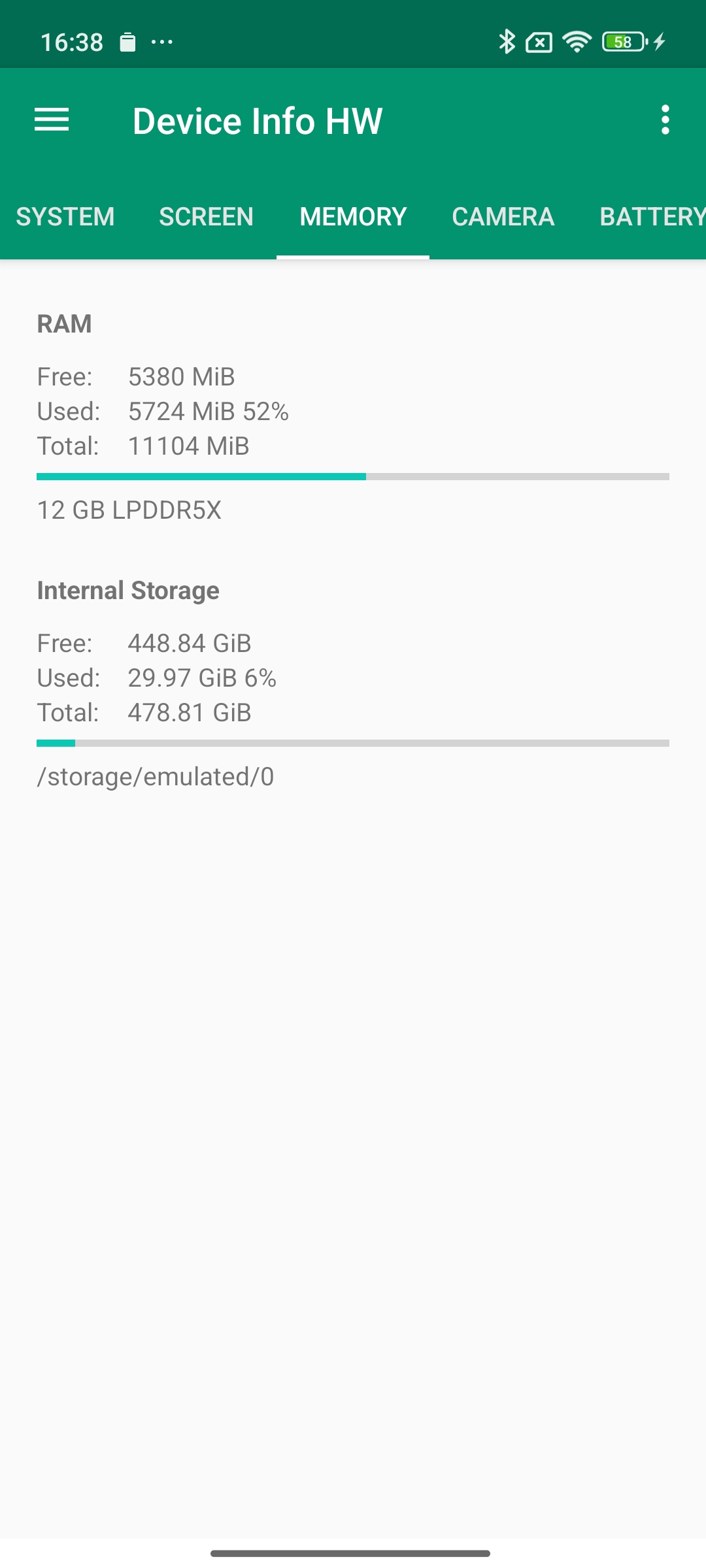Open the hamburger navigation drawer
The image size is (706, 1568).
52,120
